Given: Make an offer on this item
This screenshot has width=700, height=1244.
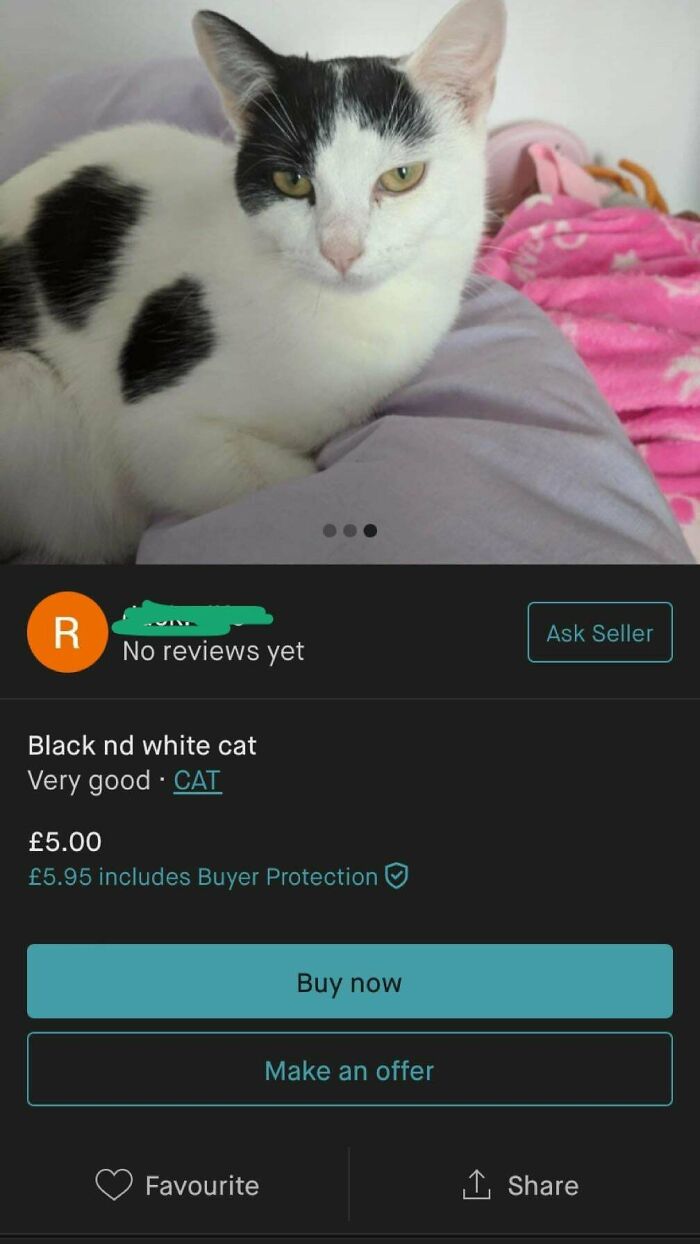Looking at the screenshot, I should (x=349, y=1070).
